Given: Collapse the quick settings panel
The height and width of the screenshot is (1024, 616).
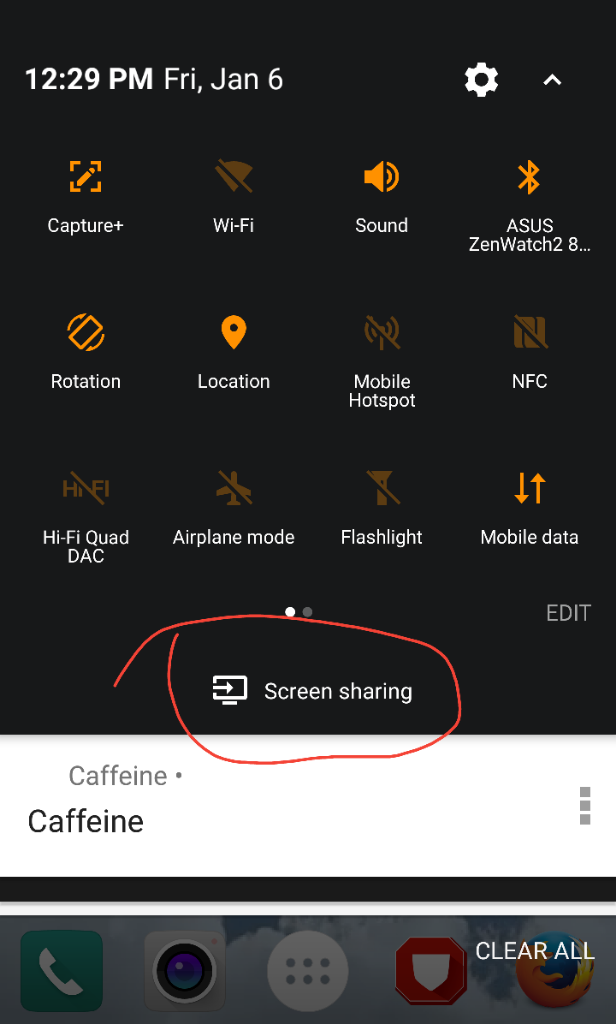Looking at the screenshot, I should (x=552, y=80).
